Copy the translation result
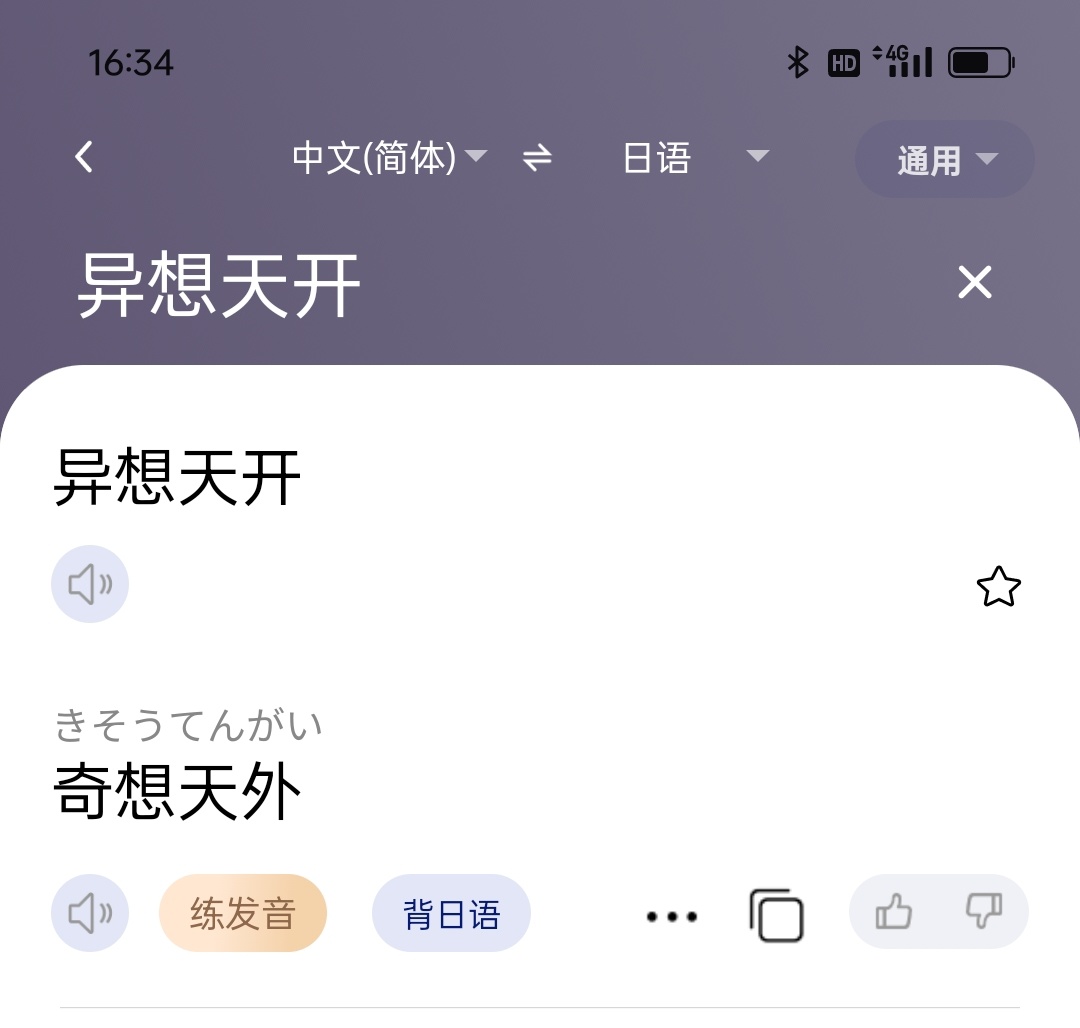The width and height of the screenshot is (1080, 1028). [776, 915]
